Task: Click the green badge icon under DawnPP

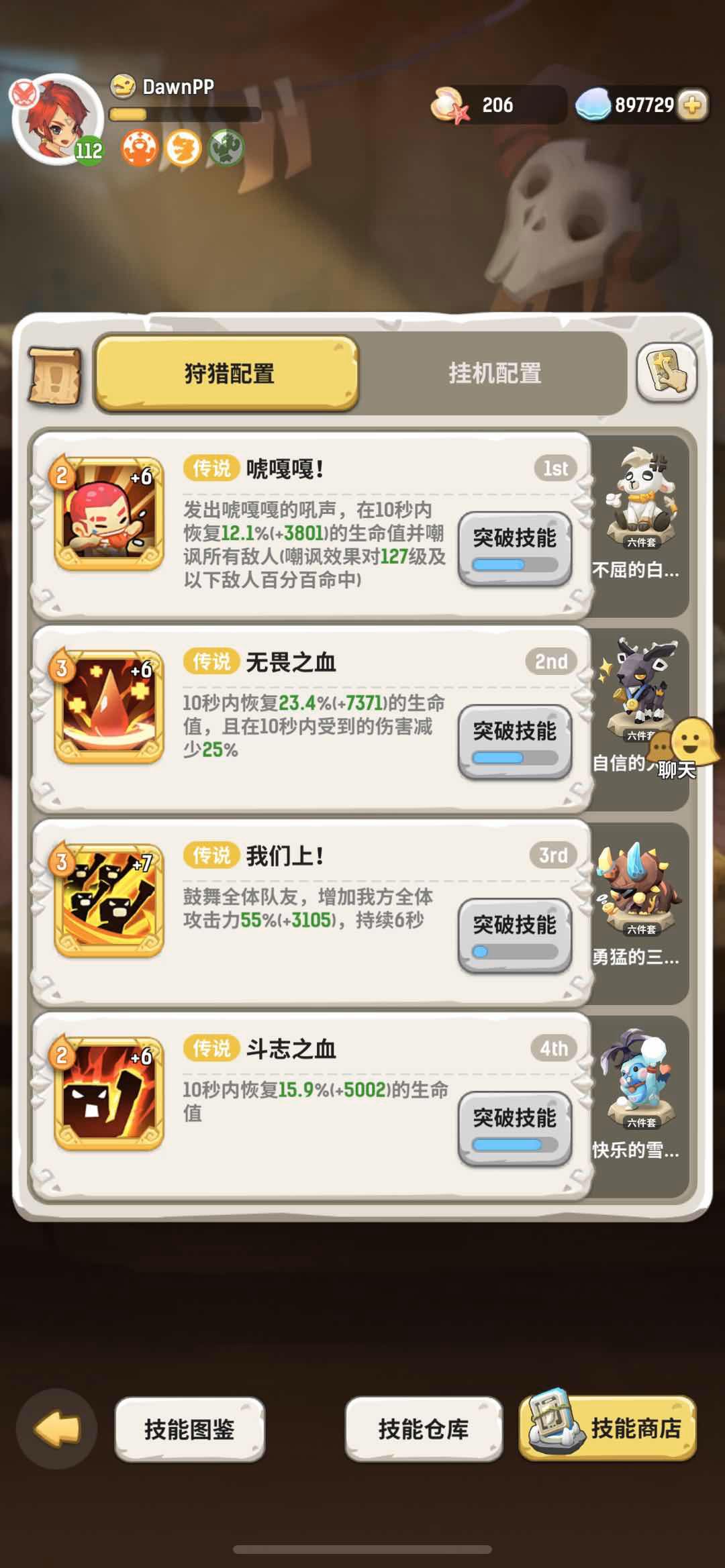Action: 227,148
